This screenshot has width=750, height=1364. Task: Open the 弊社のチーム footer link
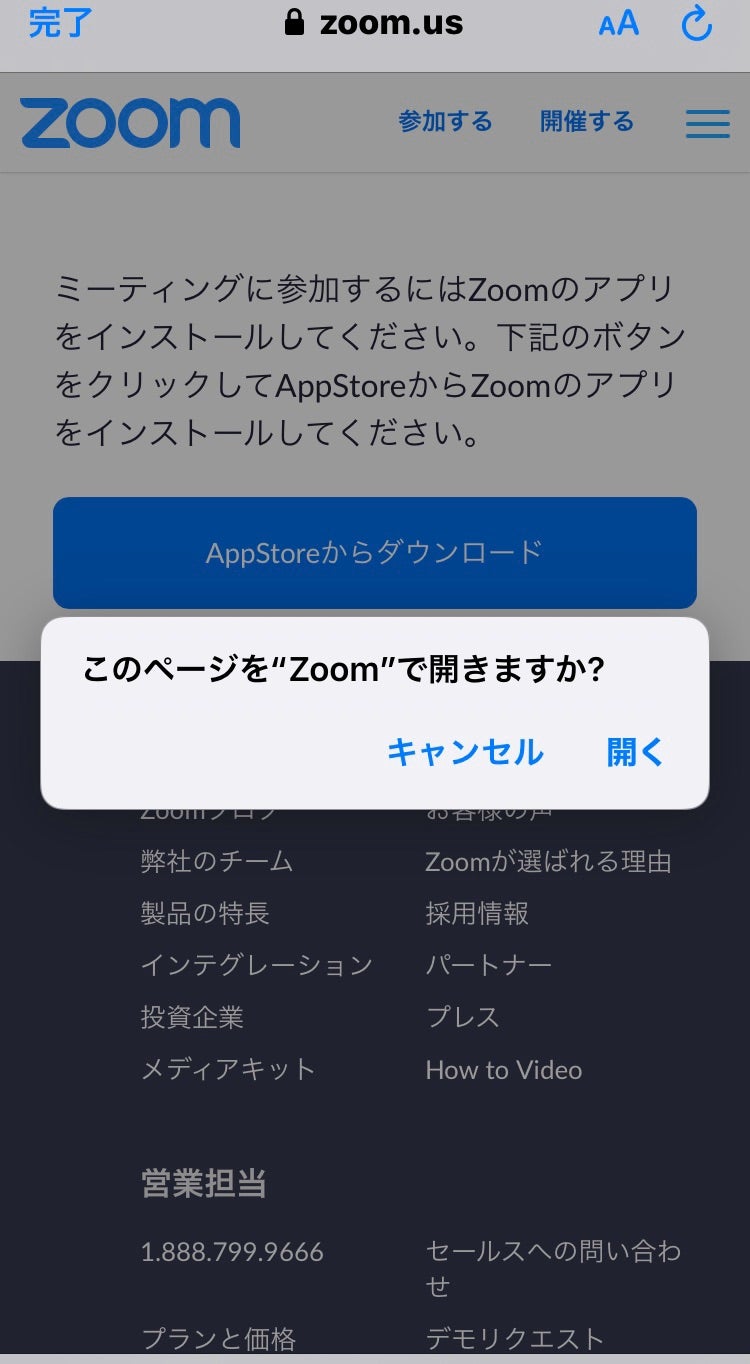pos(217,861)
